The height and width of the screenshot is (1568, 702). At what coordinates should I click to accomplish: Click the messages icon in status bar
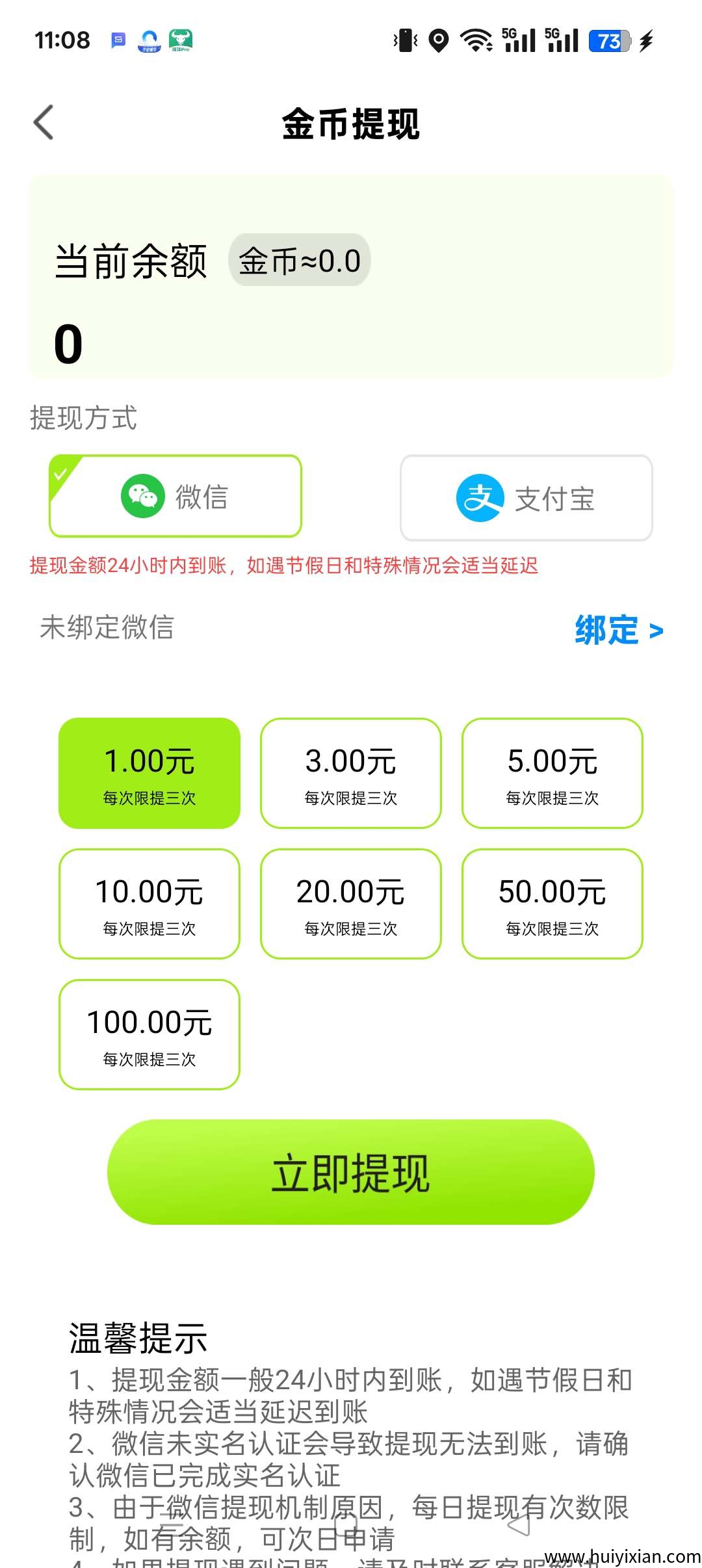click(x=118, y=40)
